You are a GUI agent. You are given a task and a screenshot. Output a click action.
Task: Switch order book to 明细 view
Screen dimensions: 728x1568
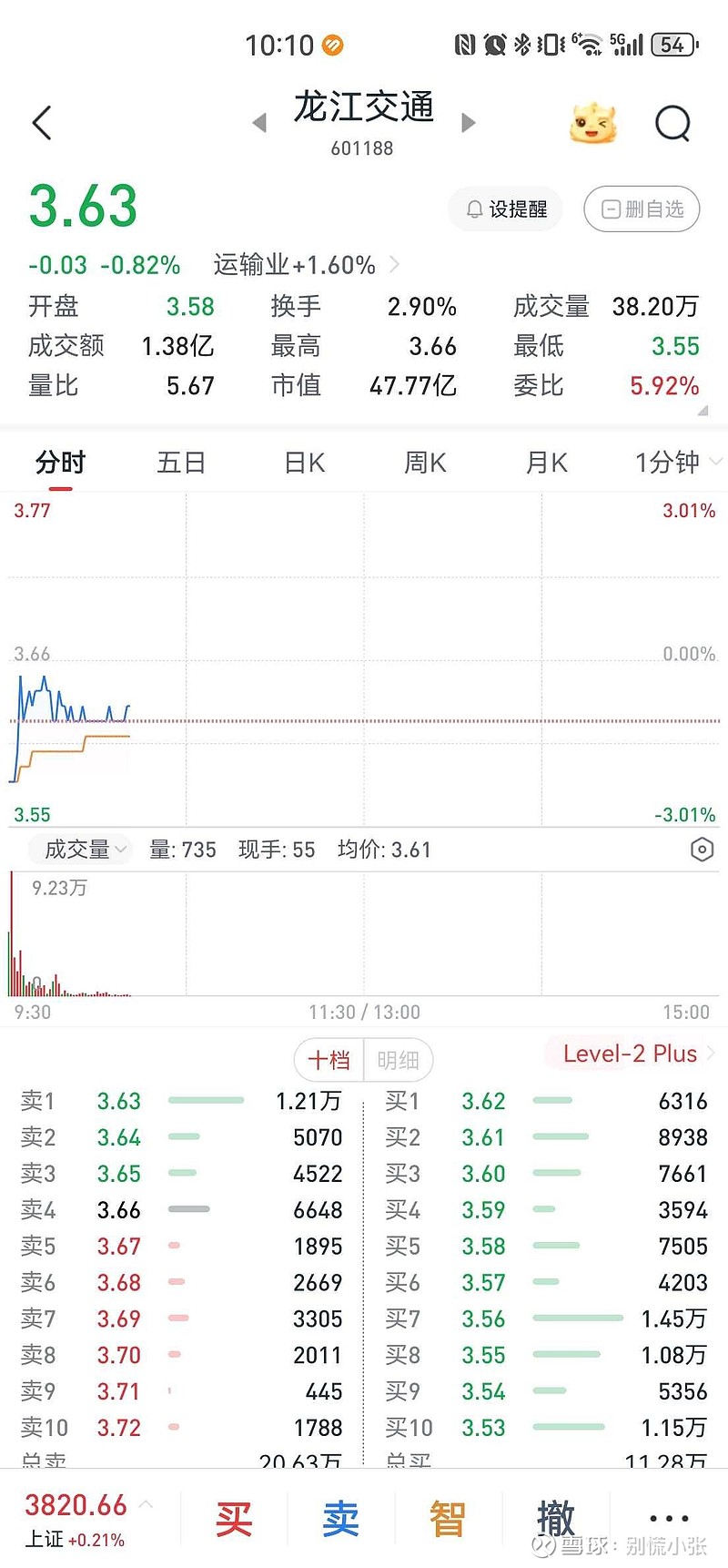click(x=398, y=1060)
